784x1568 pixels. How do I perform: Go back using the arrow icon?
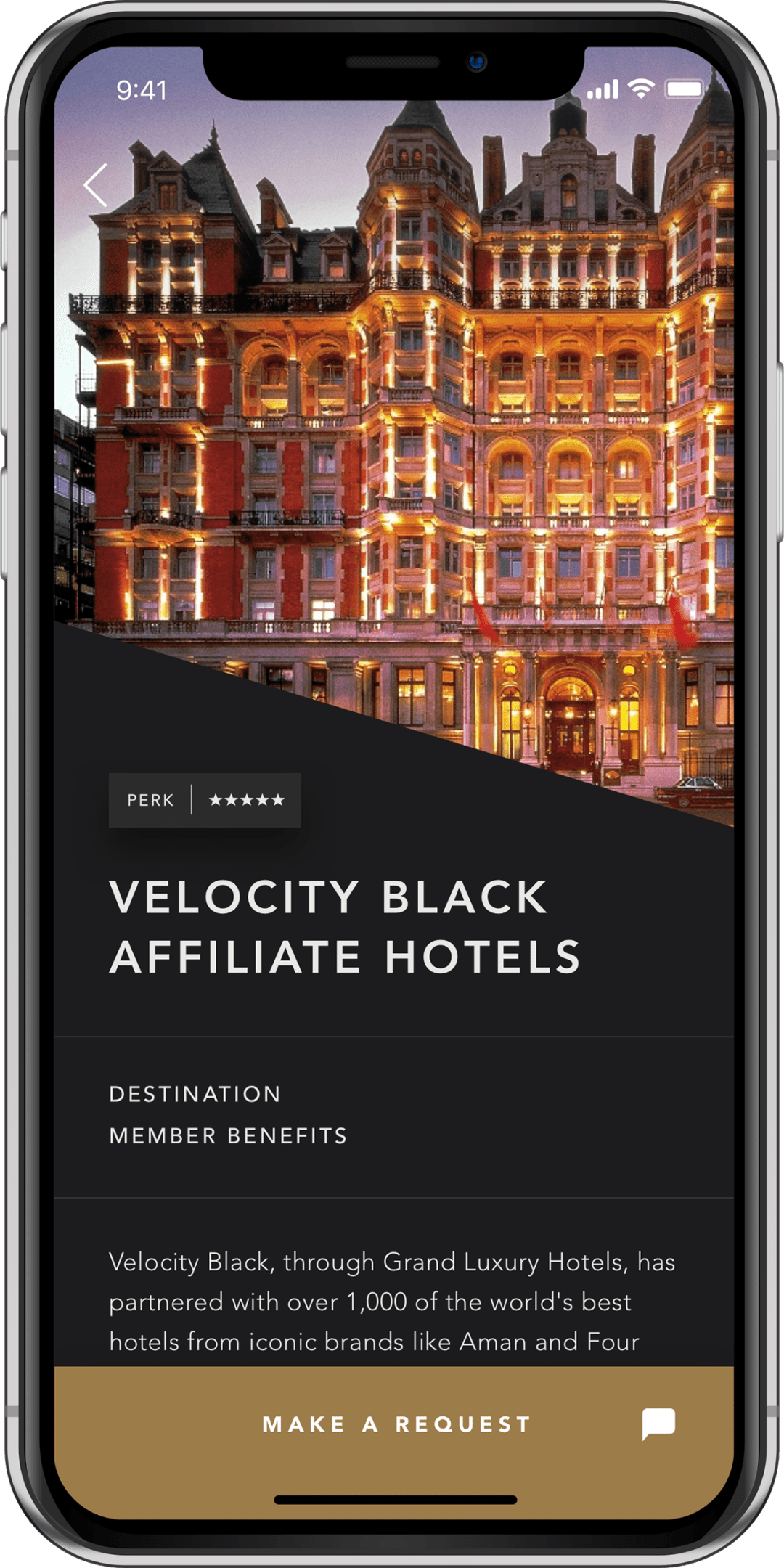tap(96, 185)
